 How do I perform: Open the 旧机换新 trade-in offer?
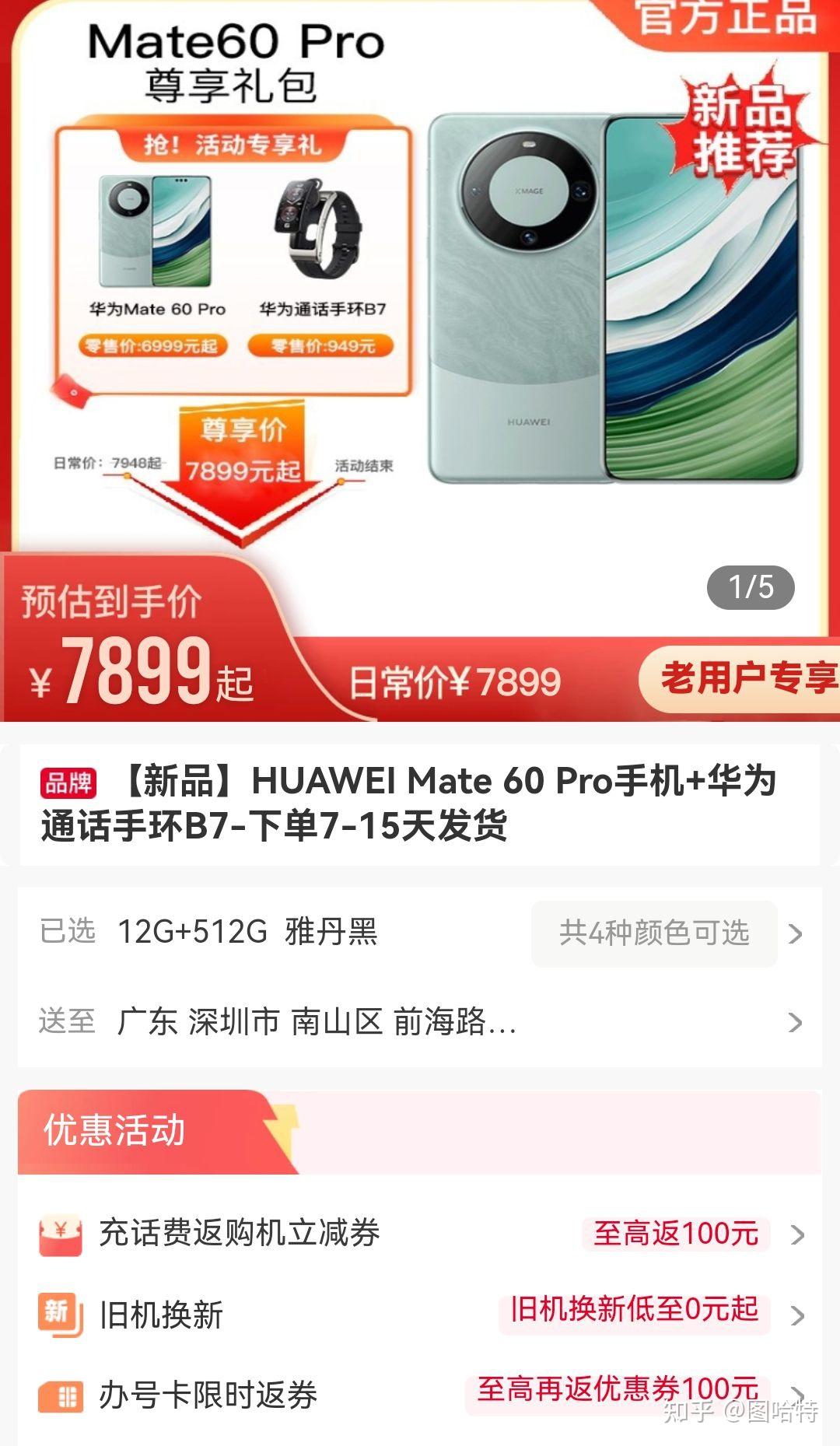pos(420,1315)
